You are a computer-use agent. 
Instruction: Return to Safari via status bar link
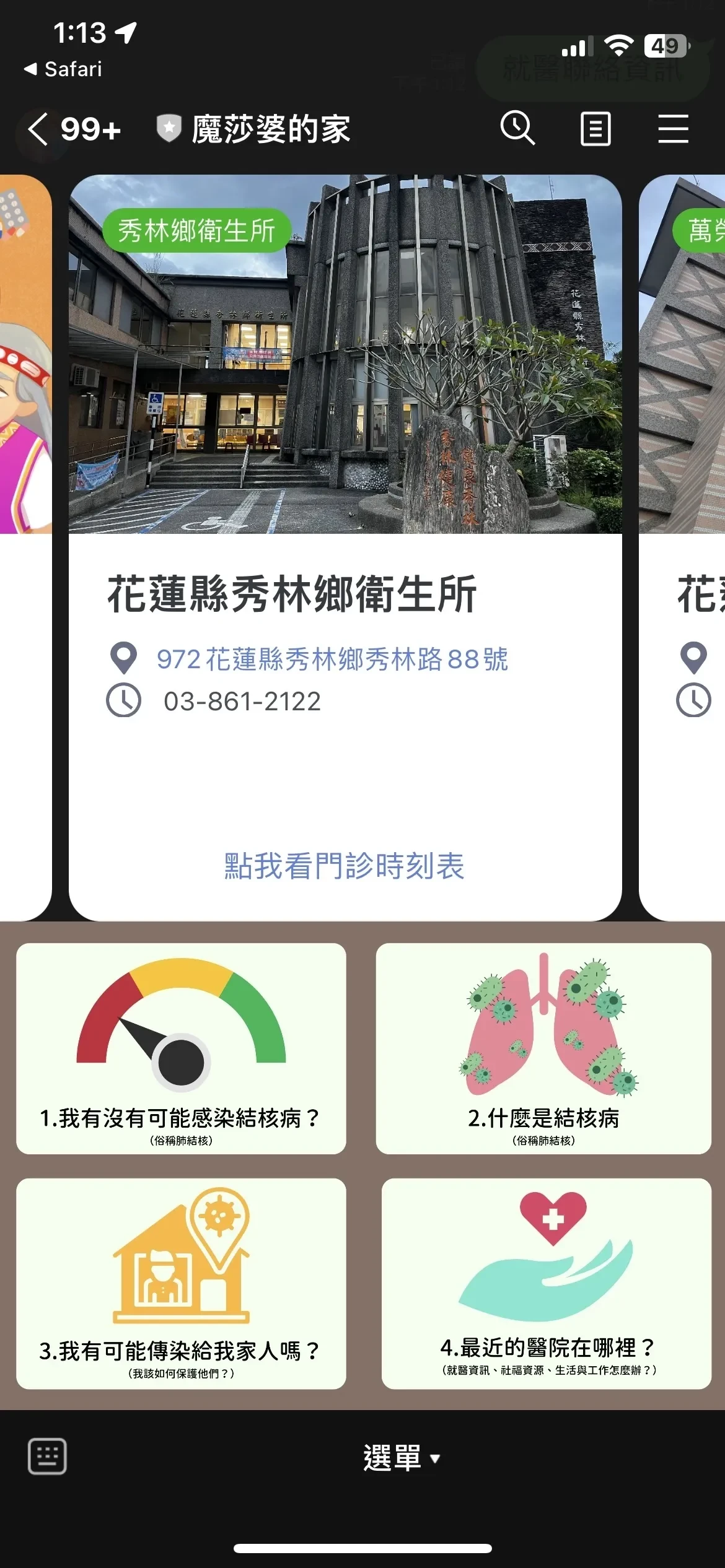click(x=63, y=69)
